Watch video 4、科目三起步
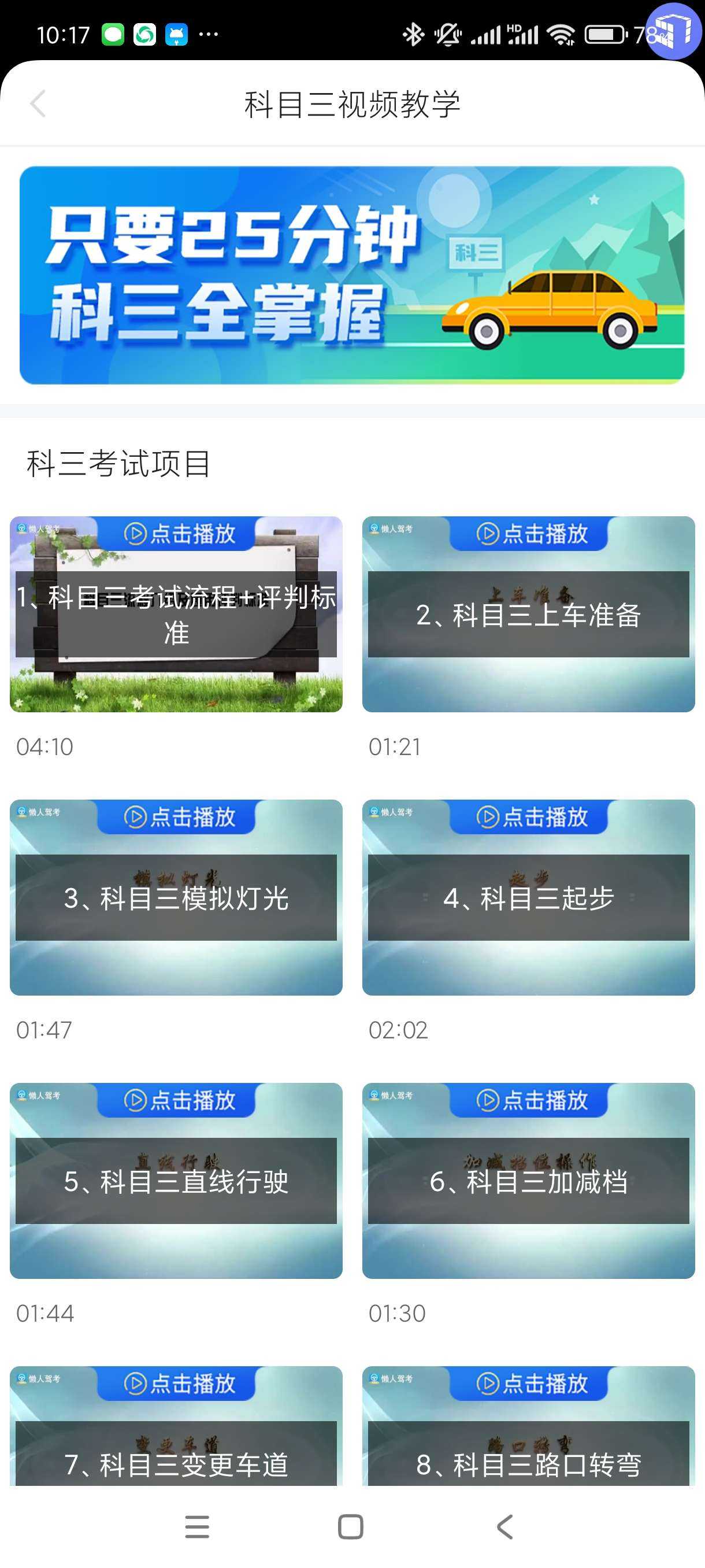The width and height of the screenshot is (705, 1568). click(528, 897)
